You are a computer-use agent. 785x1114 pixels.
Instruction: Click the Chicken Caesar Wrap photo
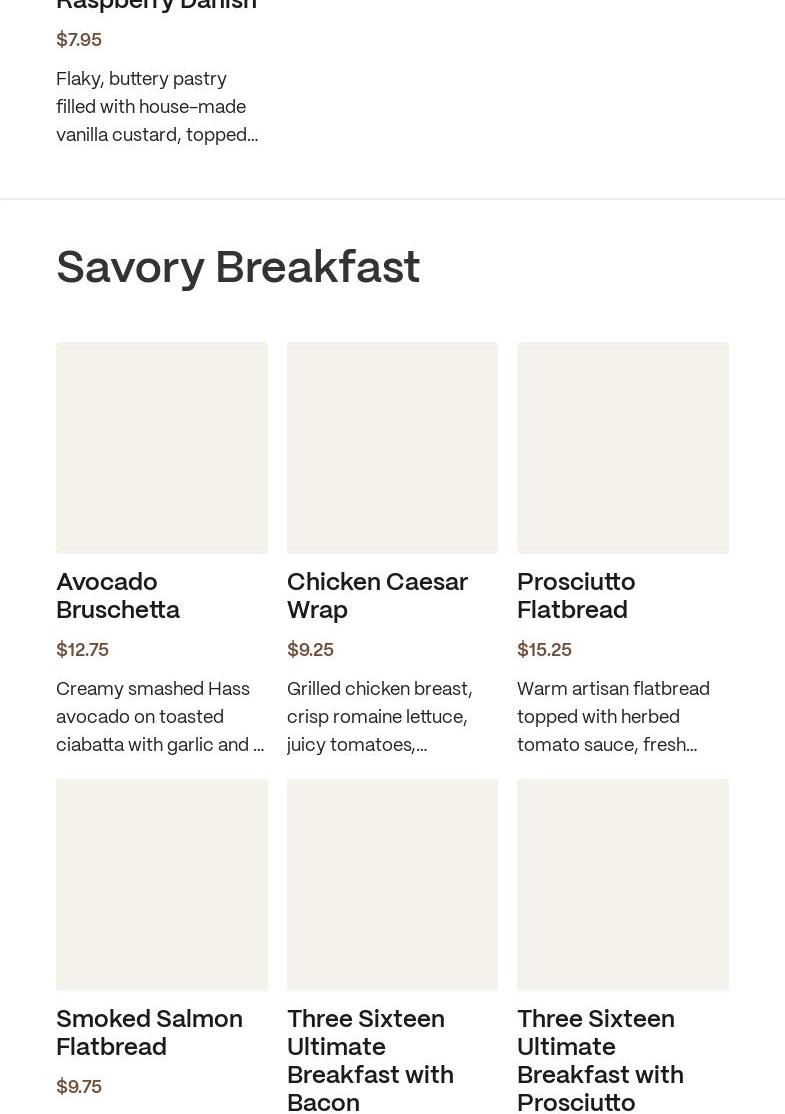pos(392,447)
